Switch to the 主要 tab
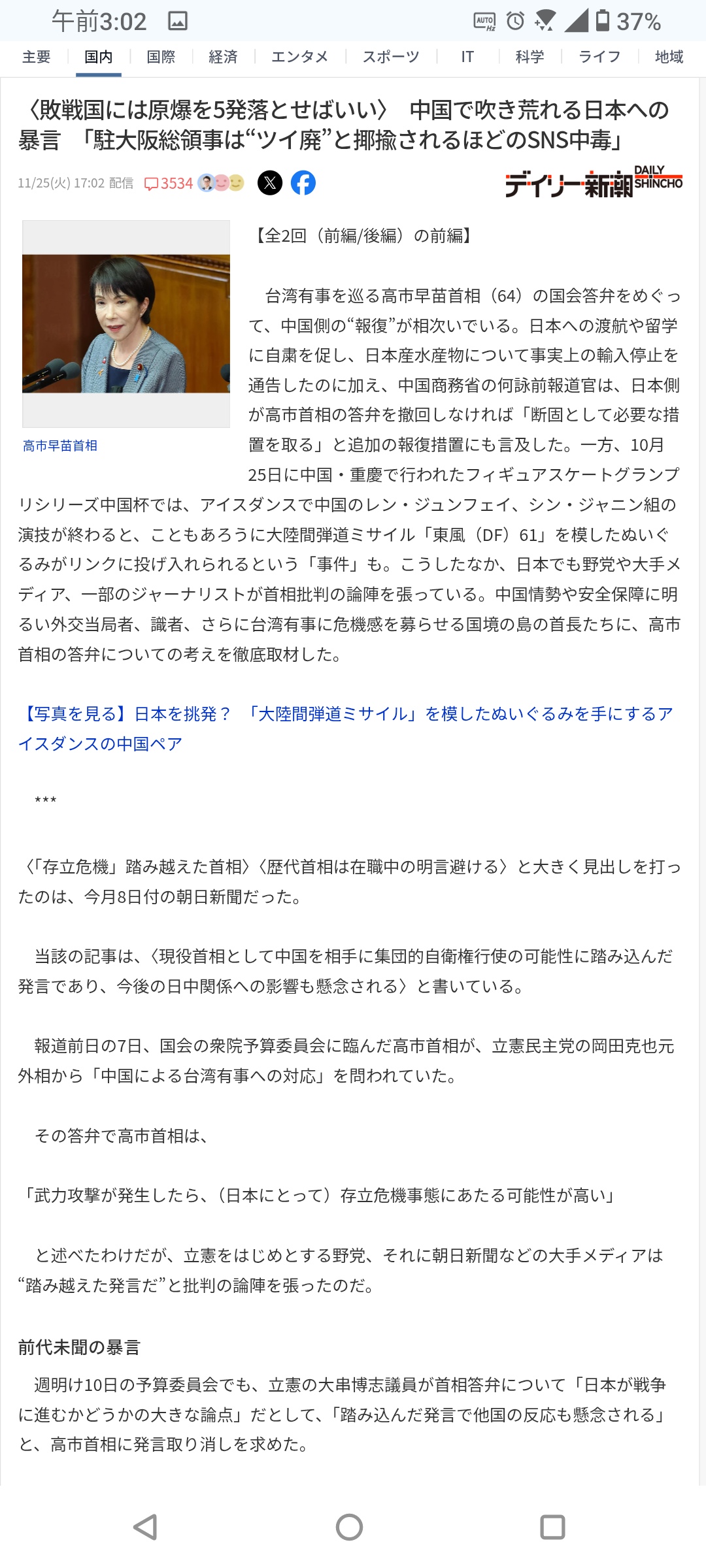 36,57
